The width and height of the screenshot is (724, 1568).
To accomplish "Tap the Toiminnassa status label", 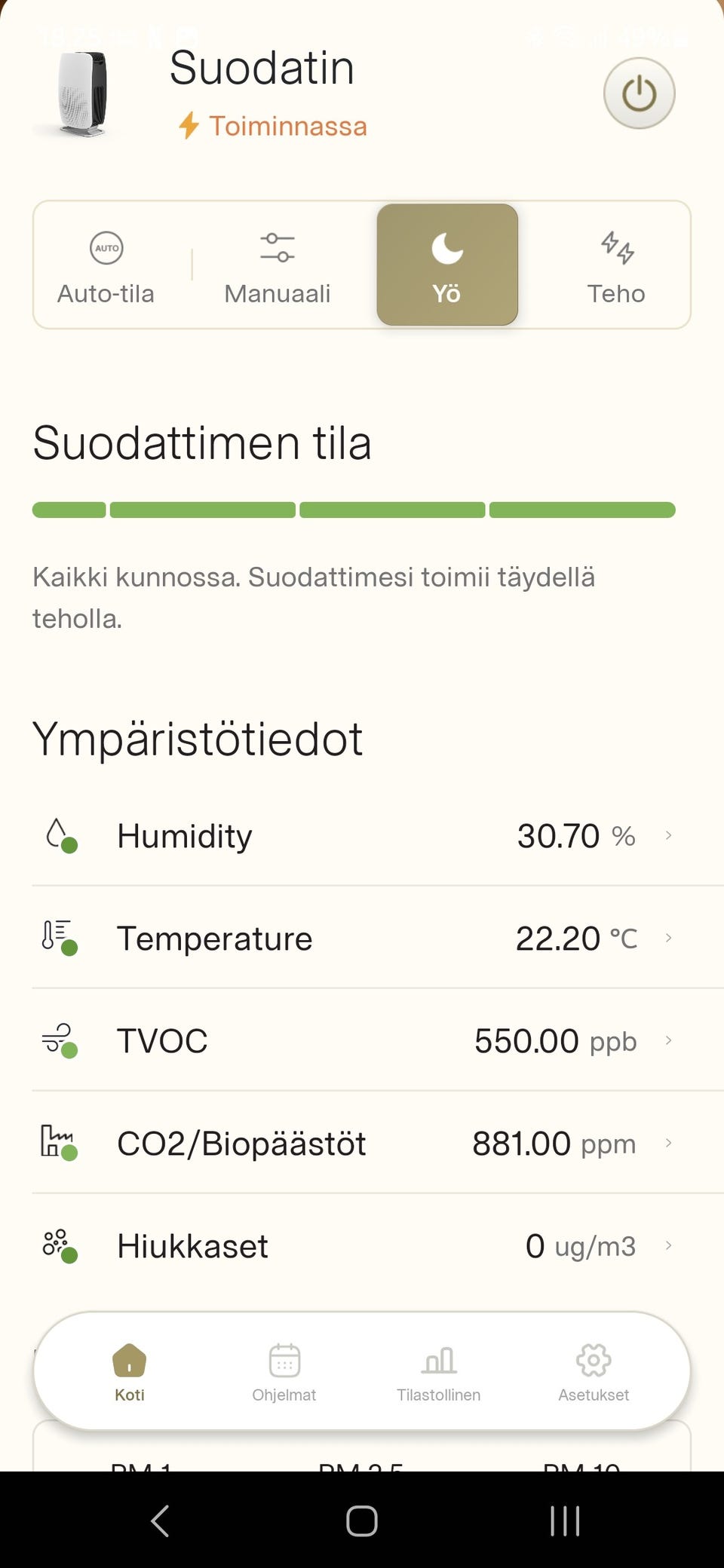I will [x=273, y=125].
